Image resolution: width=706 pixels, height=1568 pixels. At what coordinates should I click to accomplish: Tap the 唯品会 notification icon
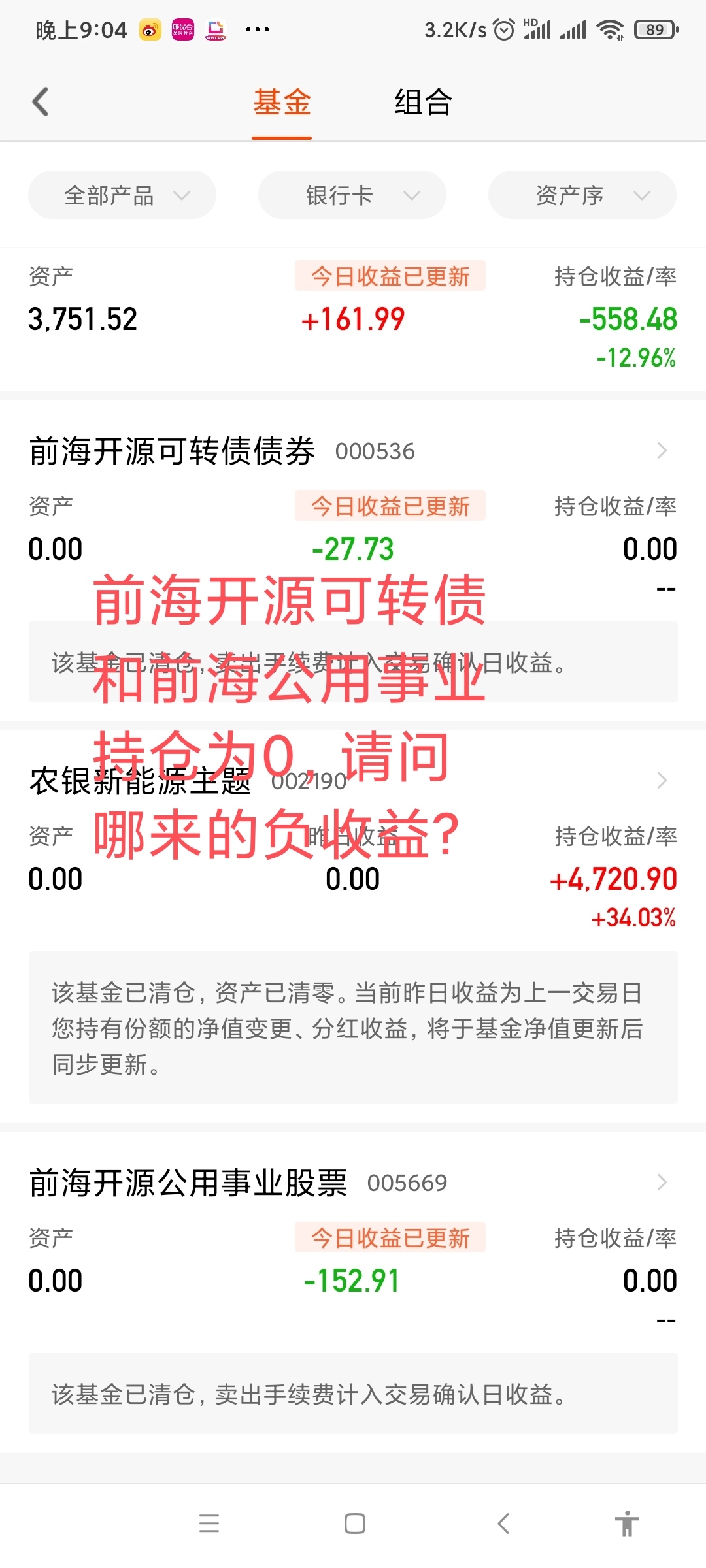click(x=184, y=29)
